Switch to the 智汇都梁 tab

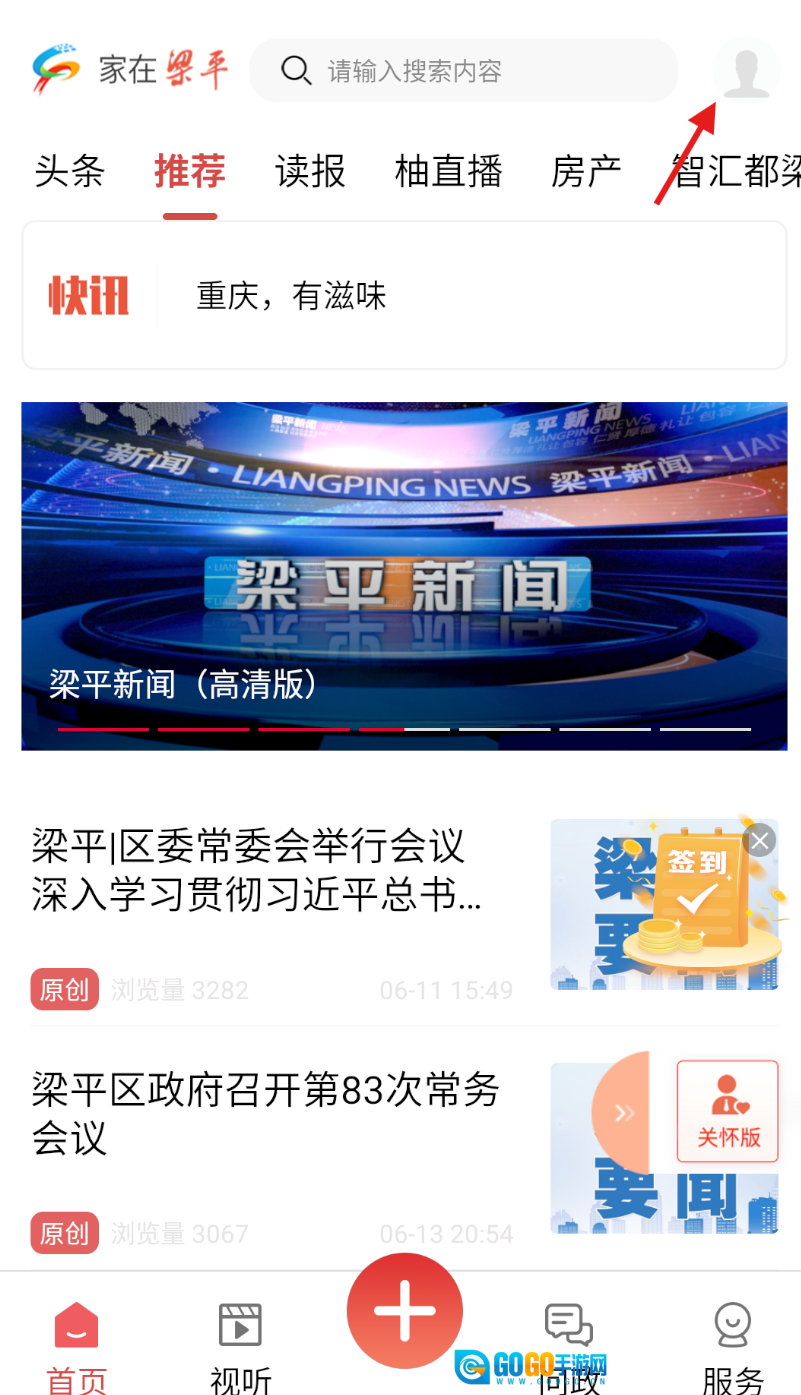pos(736,172)
